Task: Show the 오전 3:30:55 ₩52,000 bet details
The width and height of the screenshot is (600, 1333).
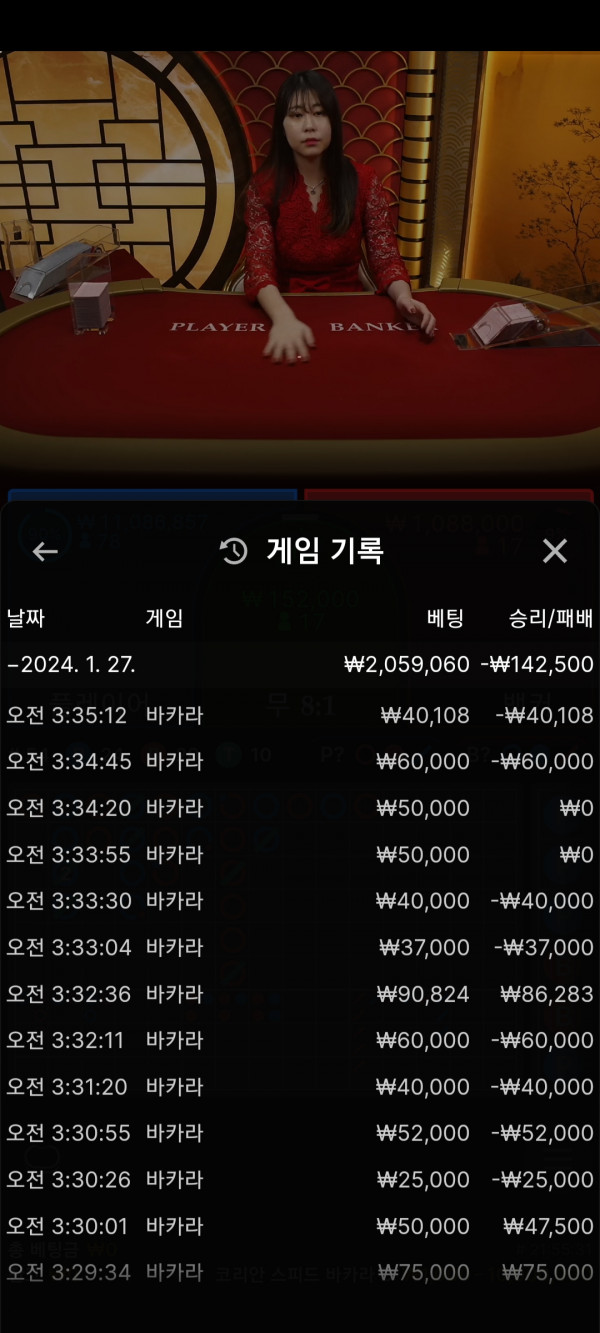Action: pyautogui.click(x=300, y=1133)
